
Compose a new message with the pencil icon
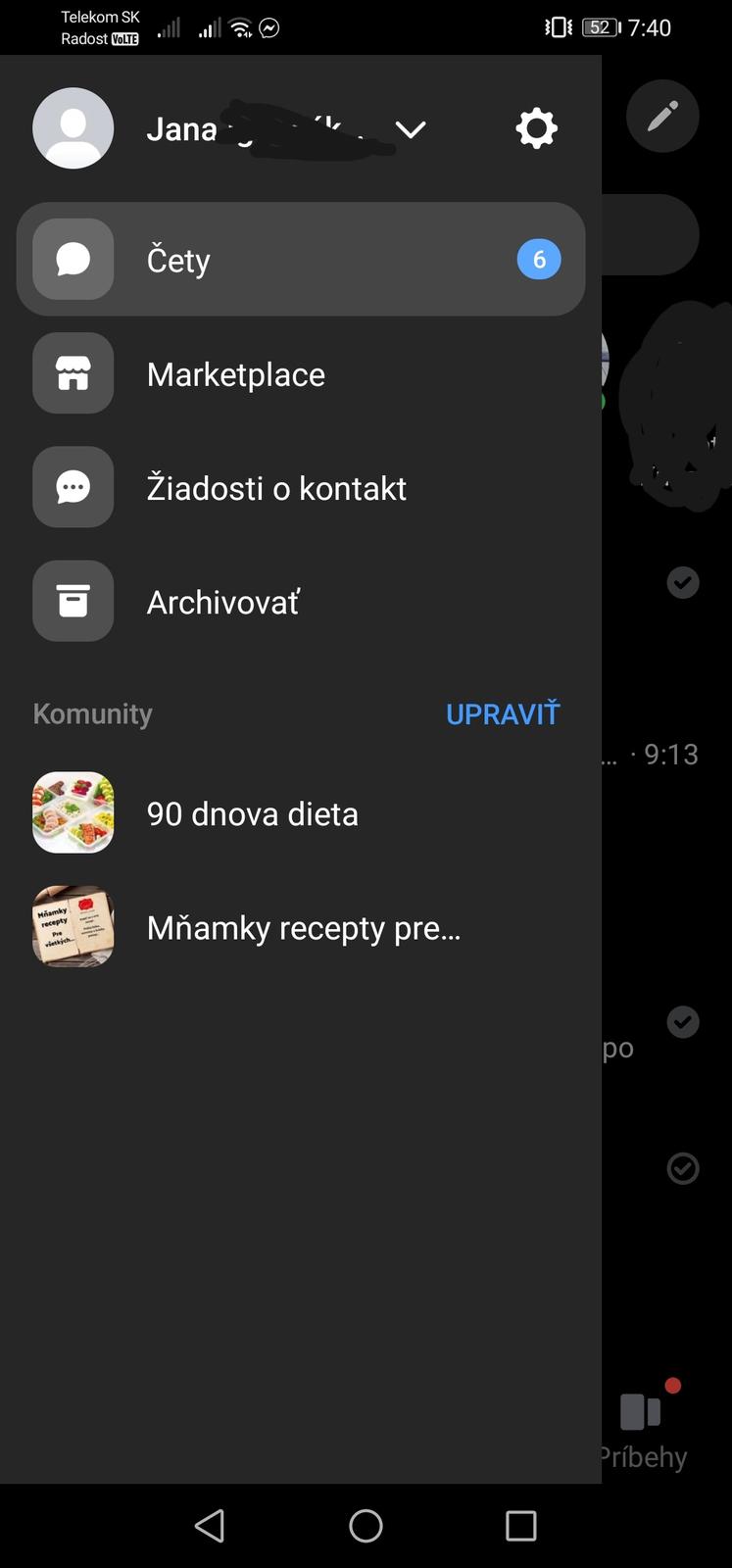[662, 117]
